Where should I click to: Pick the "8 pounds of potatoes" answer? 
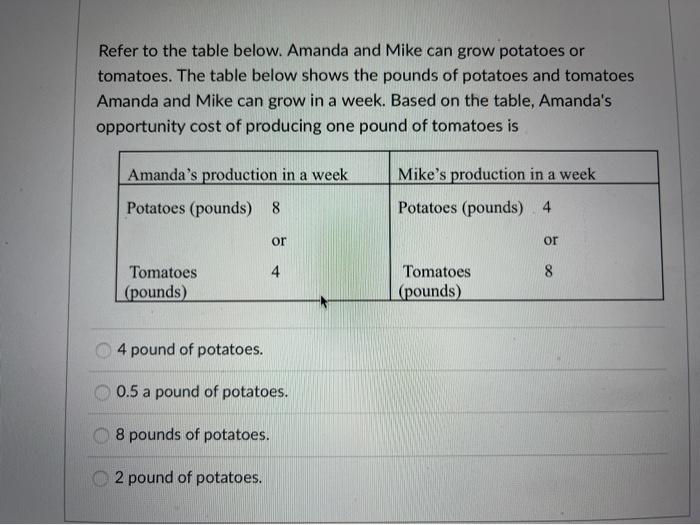(x=101, y=435)
